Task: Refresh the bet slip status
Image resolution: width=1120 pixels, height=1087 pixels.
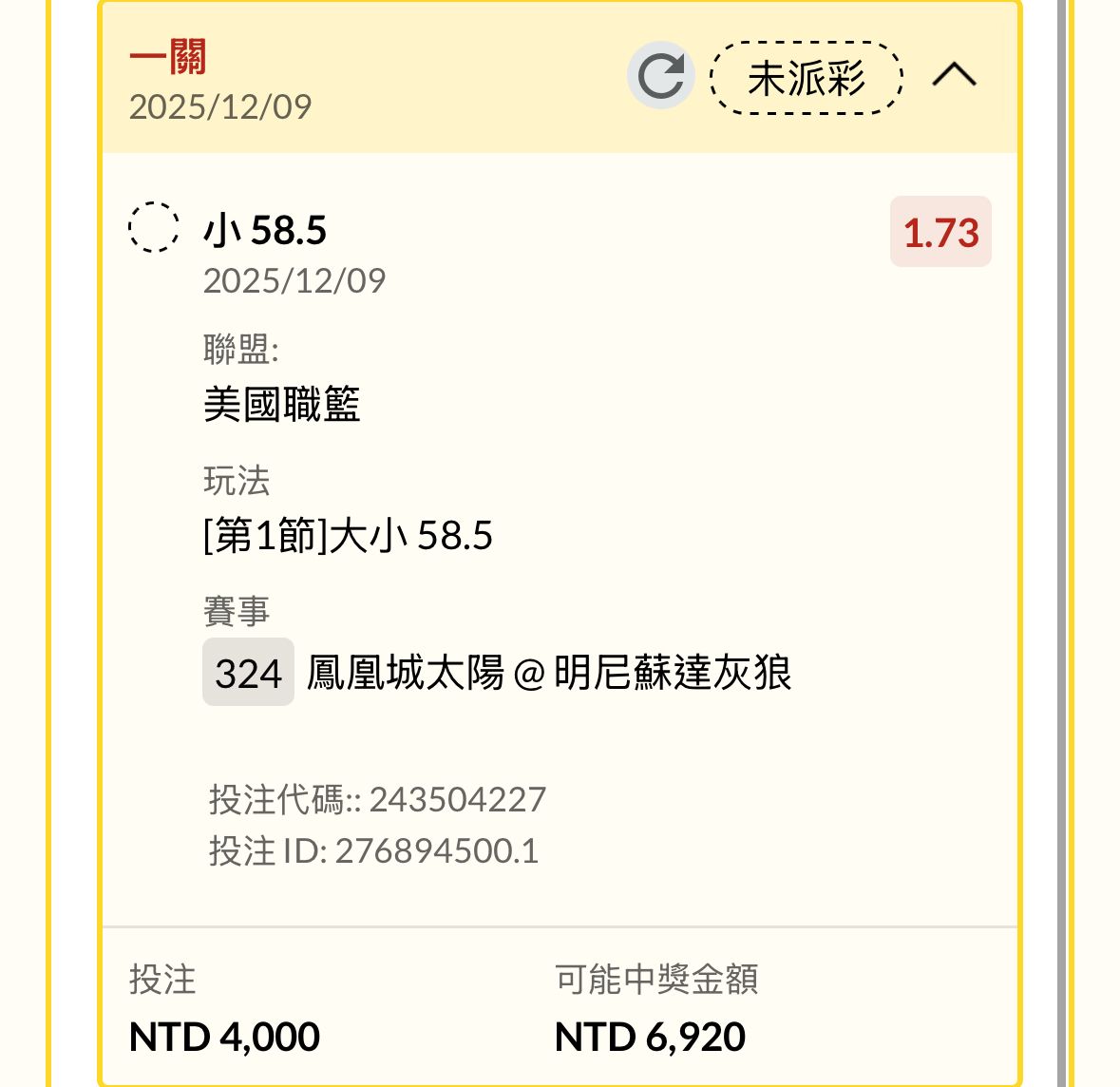Action: [x=660, y=76]
